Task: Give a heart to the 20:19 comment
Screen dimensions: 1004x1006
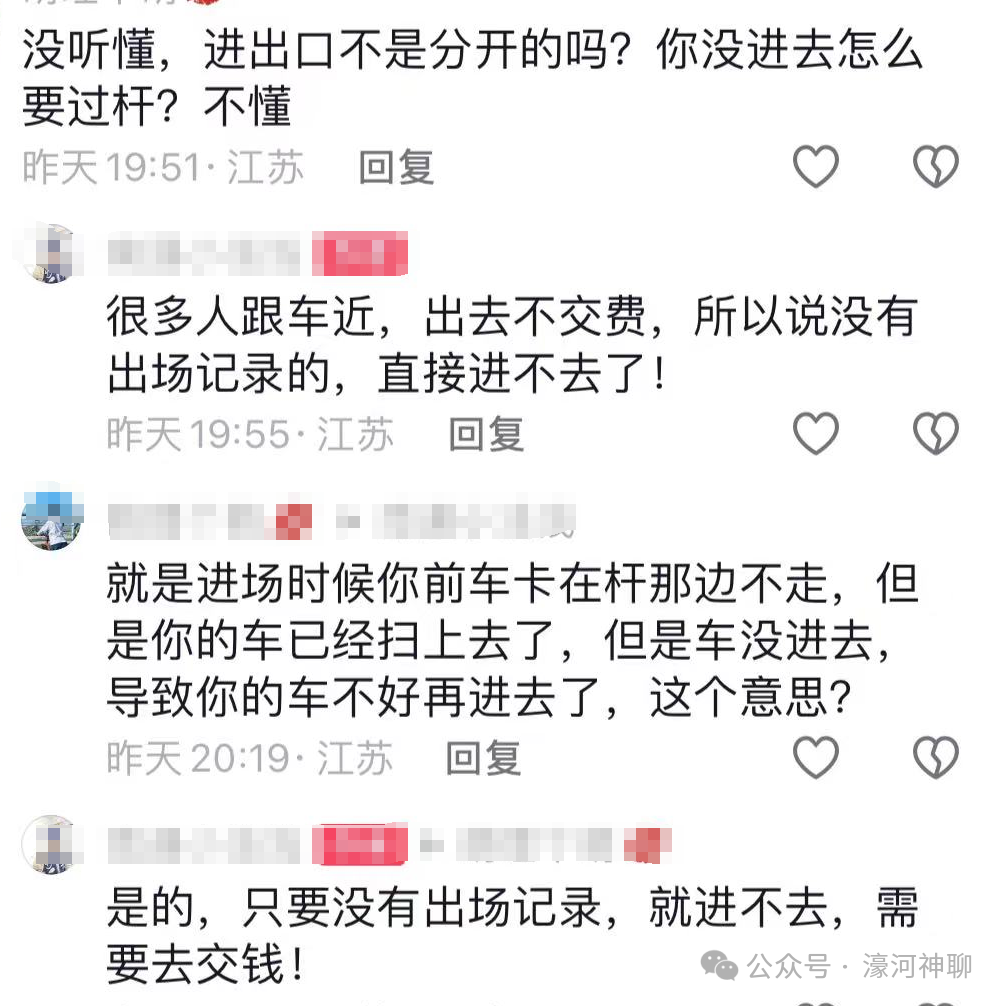Action: tap(815, 758)
